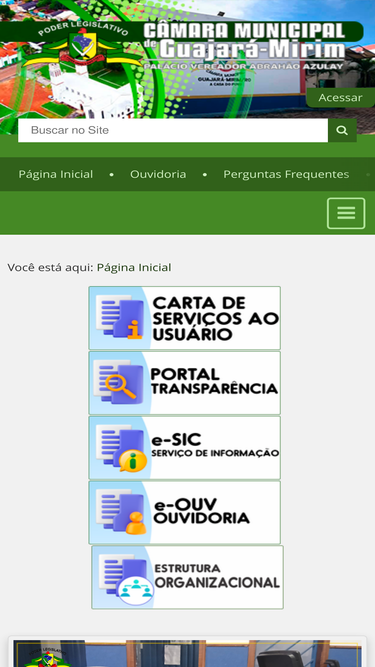Open Perguntas Frequentes

(x=286, y=174)
